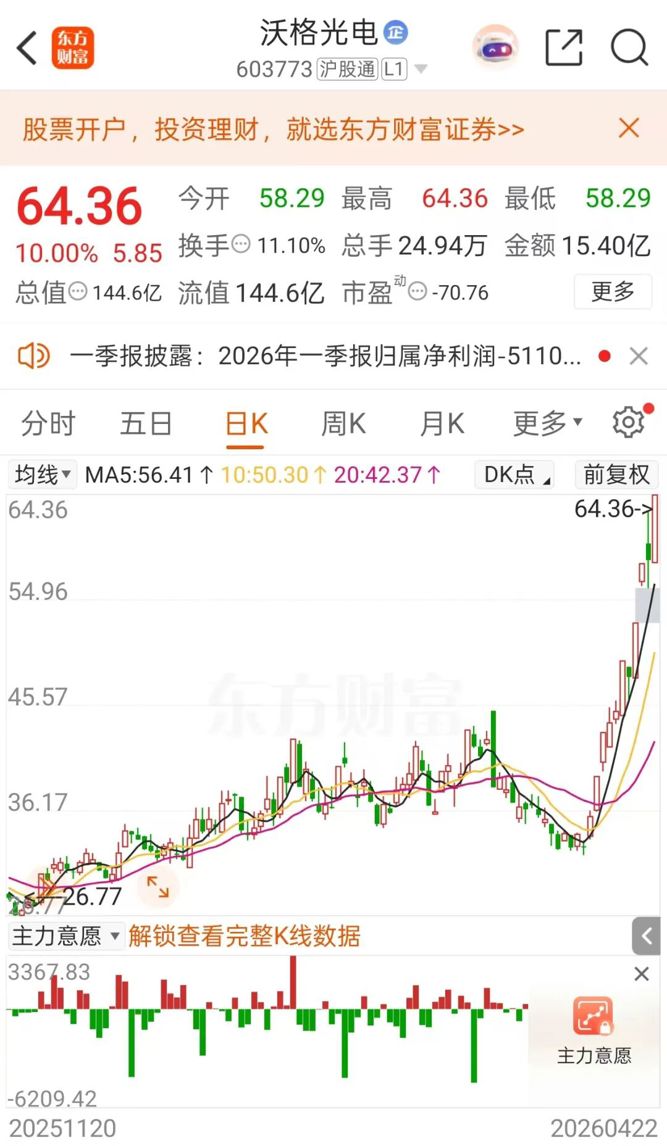Open the 股票开户 promotion banner
Image resolution: width=667 pixels, height=1146 pixels.
coord(273,129)
